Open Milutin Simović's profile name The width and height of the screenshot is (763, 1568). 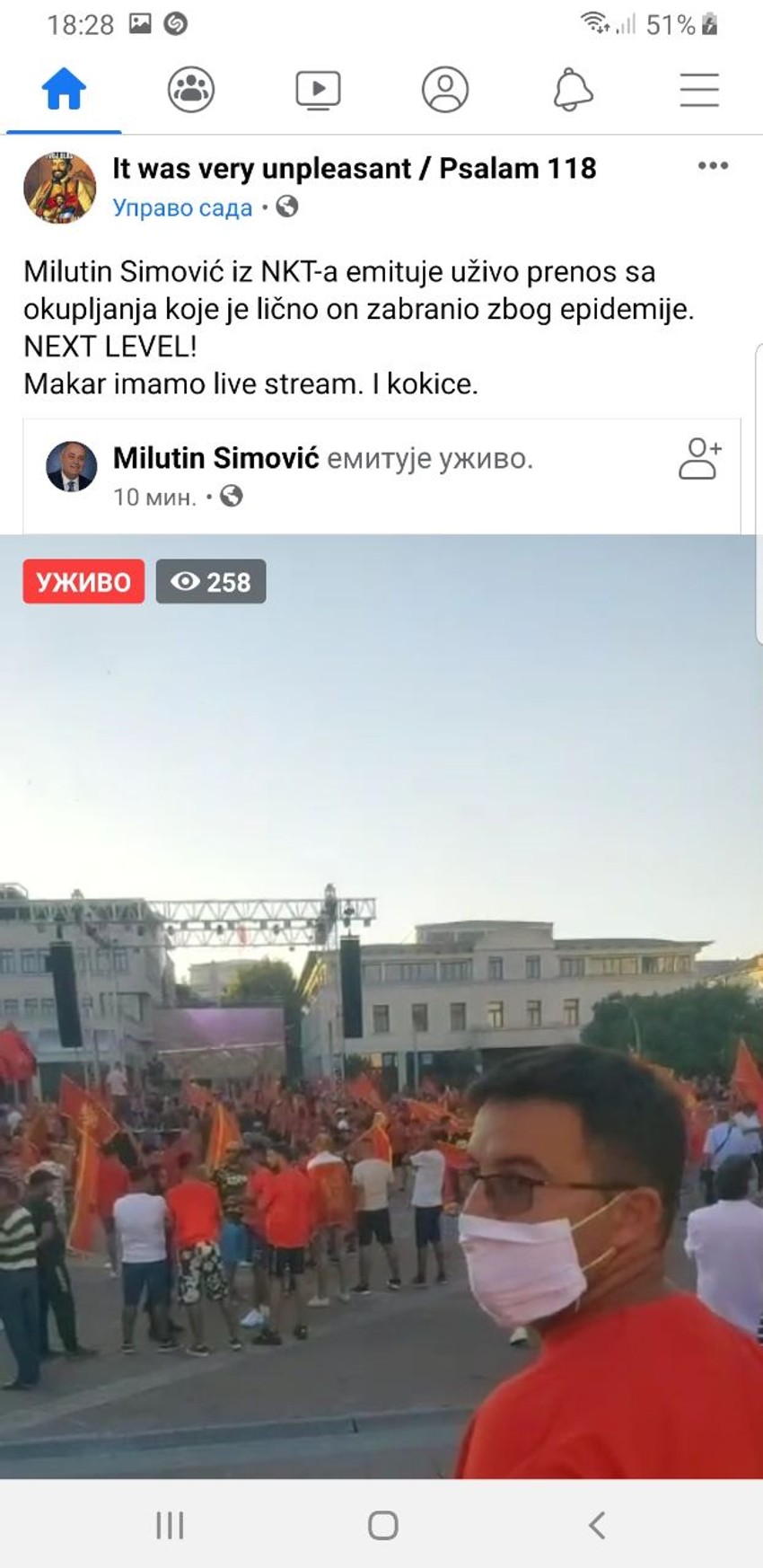point(215,458)
